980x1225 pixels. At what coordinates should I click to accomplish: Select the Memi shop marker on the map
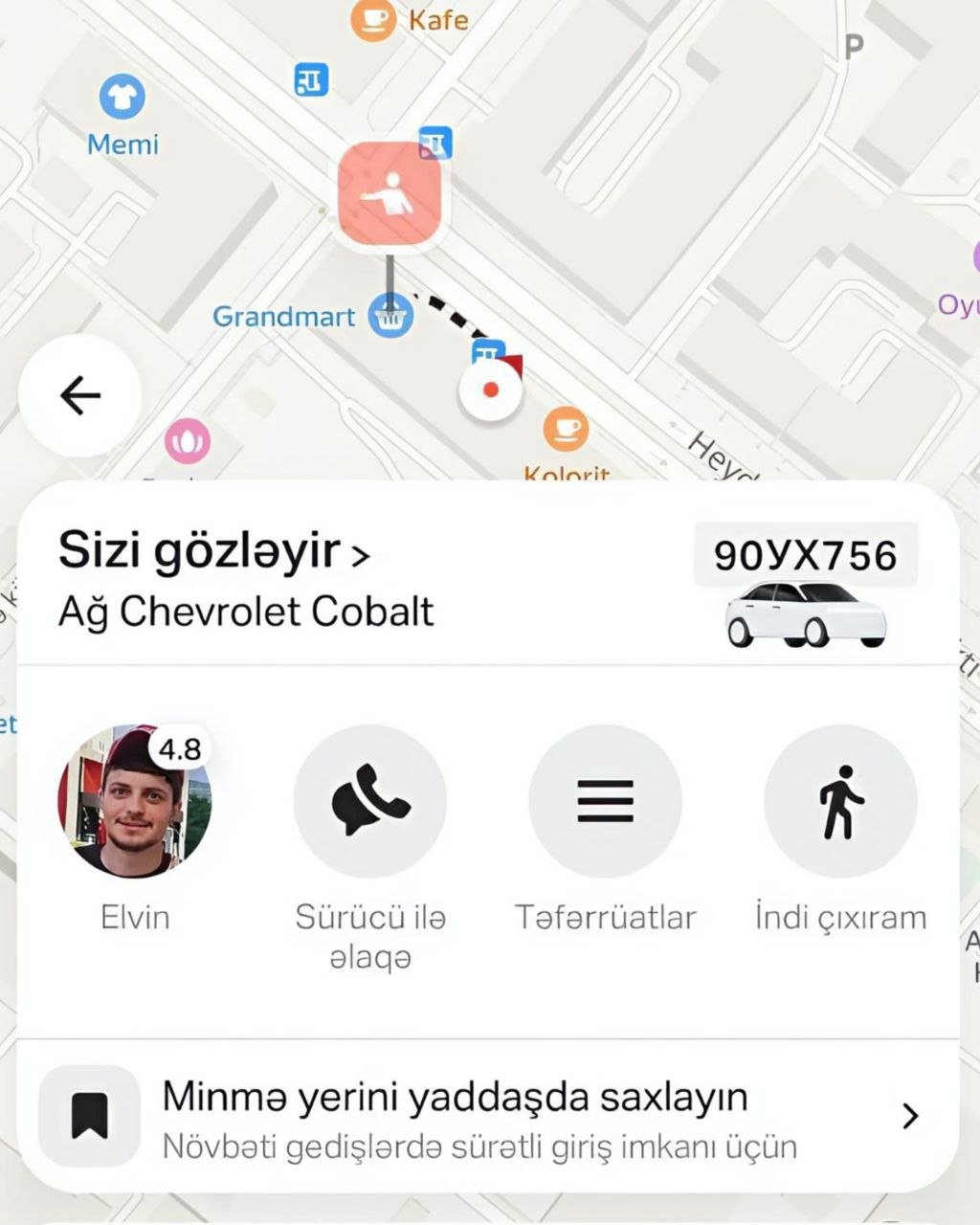click(x=122, y=99)
